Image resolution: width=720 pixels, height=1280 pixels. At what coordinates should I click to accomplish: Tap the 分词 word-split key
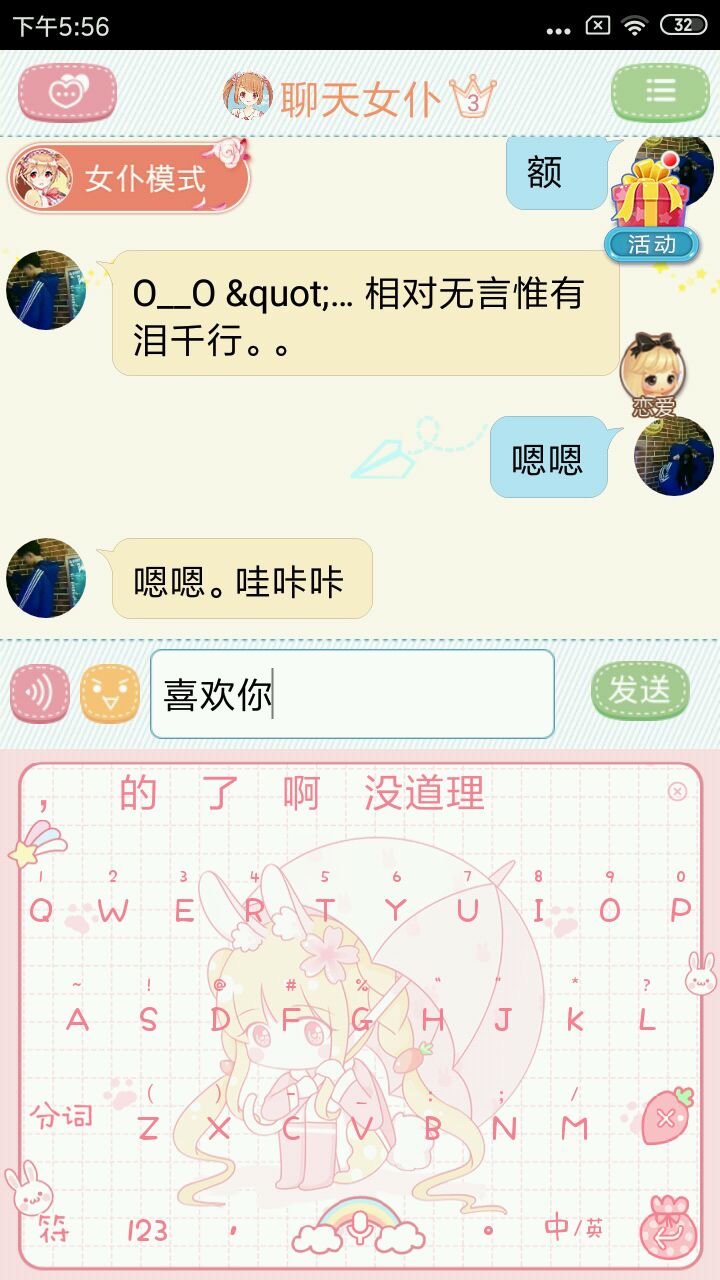tap(61, 1116)
